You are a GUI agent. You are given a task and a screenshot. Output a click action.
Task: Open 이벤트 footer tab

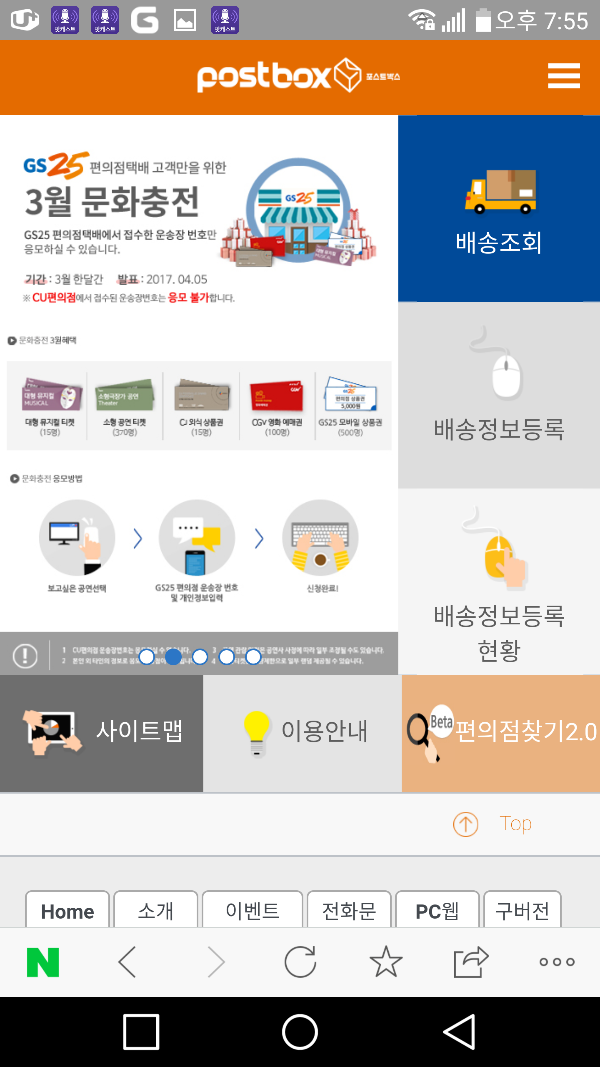pyautogui.click(x=251, y=911)
